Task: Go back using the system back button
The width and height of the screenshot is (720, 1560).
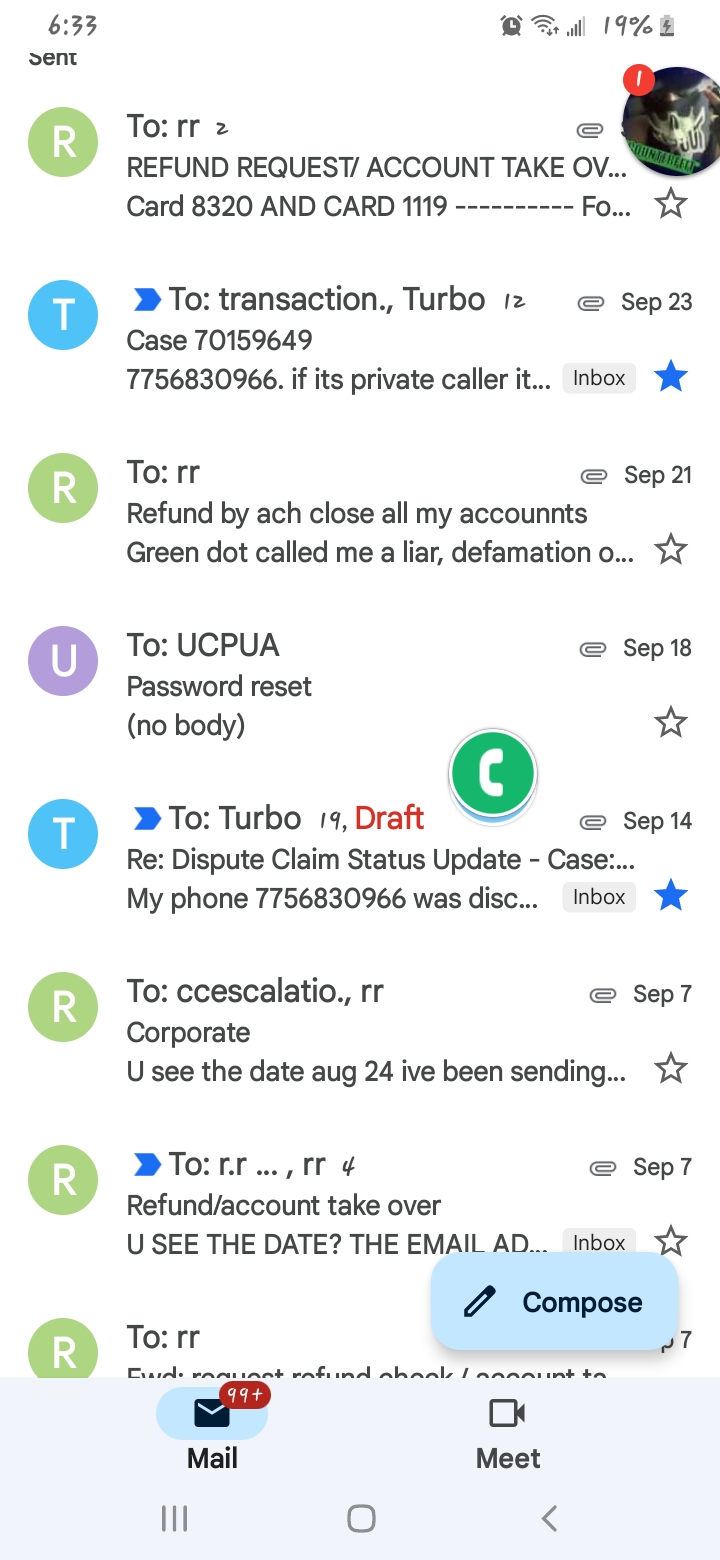Action: (549, 1519)
